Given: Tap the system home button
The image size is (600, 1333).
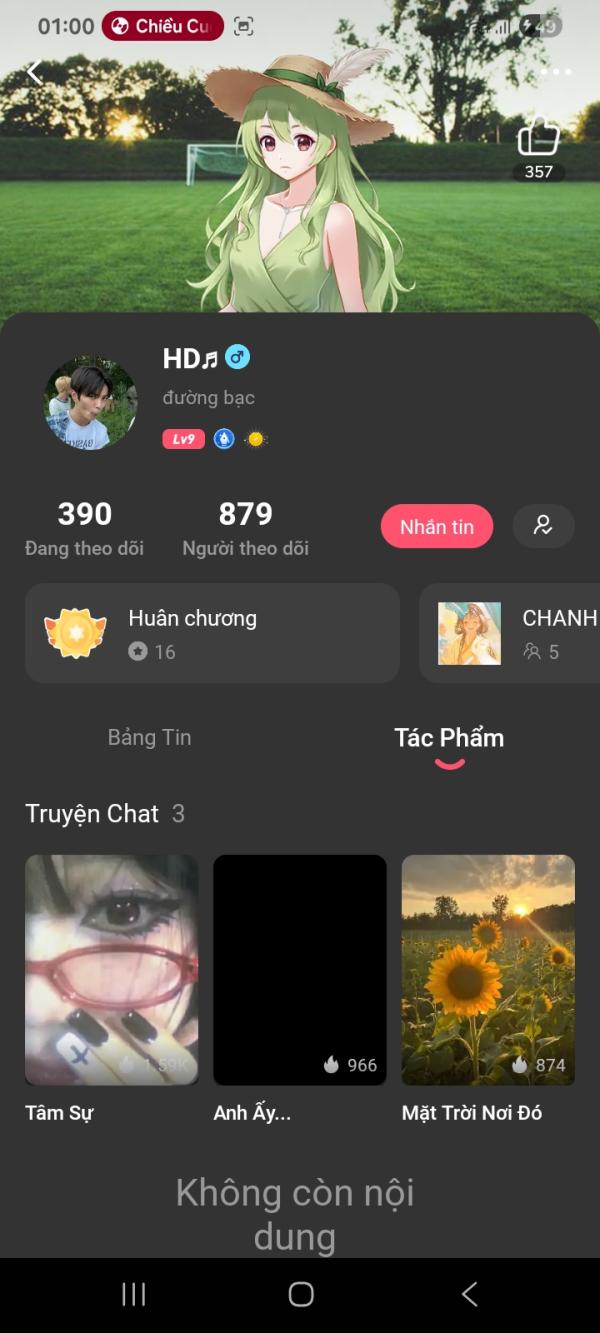Looking at the screenshot, I should [x=300, y=1294].
